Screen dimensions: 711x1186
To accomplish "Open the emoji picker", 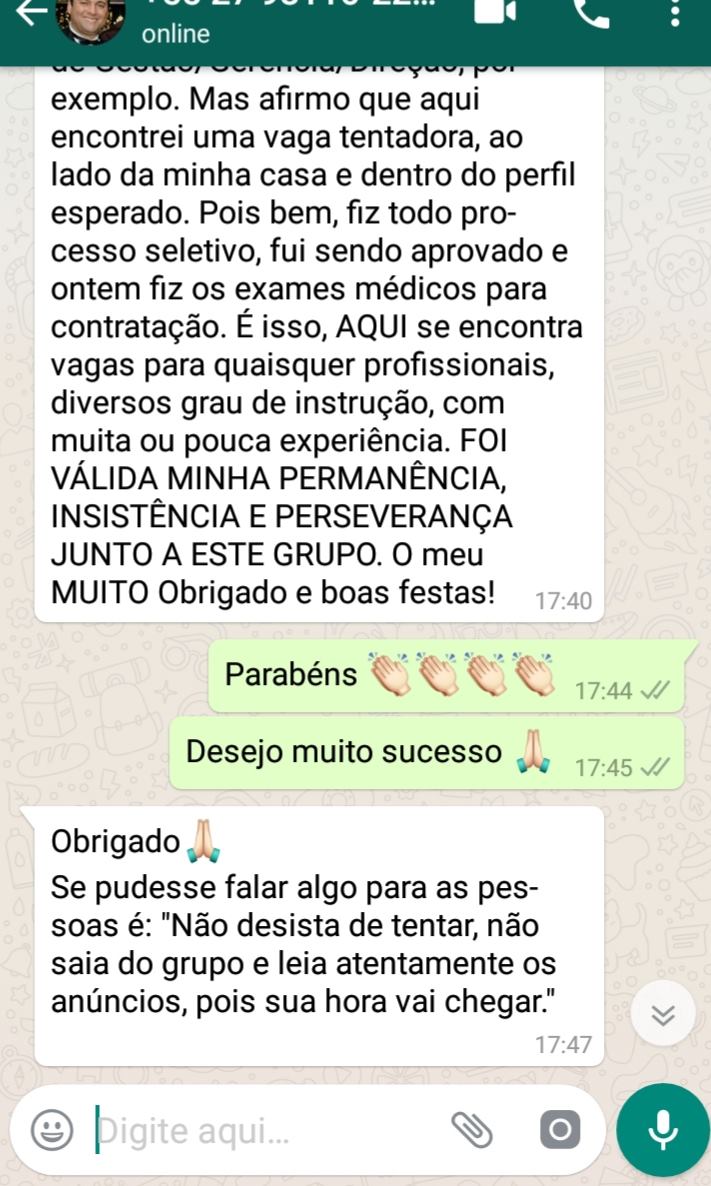I will click(x=52, y=1131).
